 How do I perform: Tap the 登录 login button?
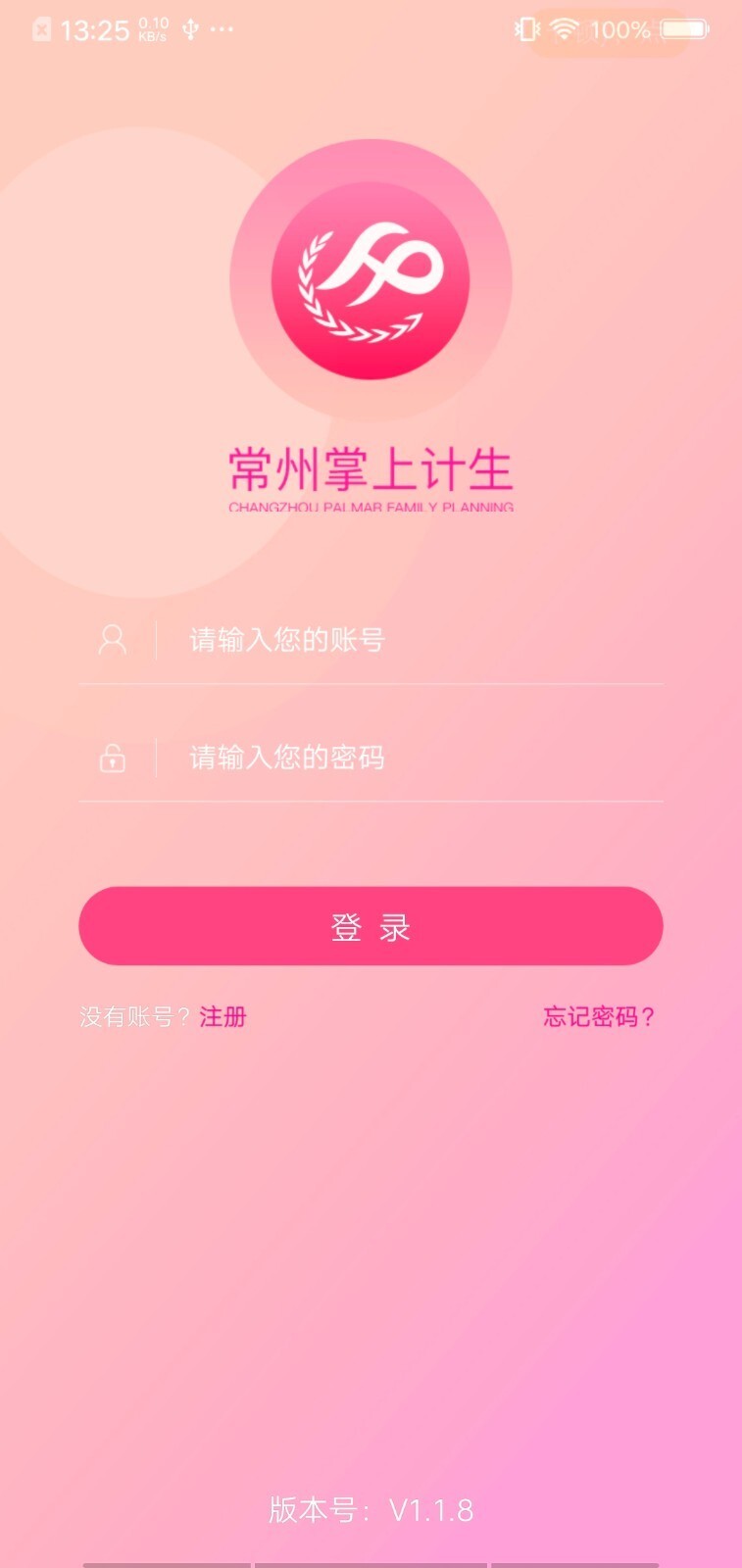tap(371, 926)
